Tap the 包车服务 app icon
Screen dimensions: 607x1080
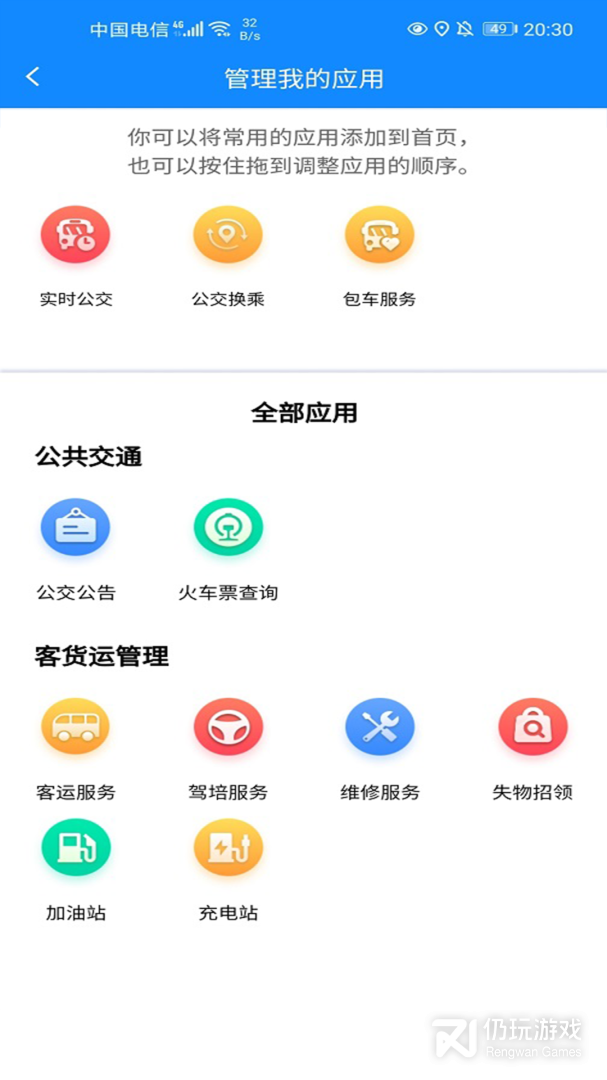pyautogui.click(x=379, y=236)
